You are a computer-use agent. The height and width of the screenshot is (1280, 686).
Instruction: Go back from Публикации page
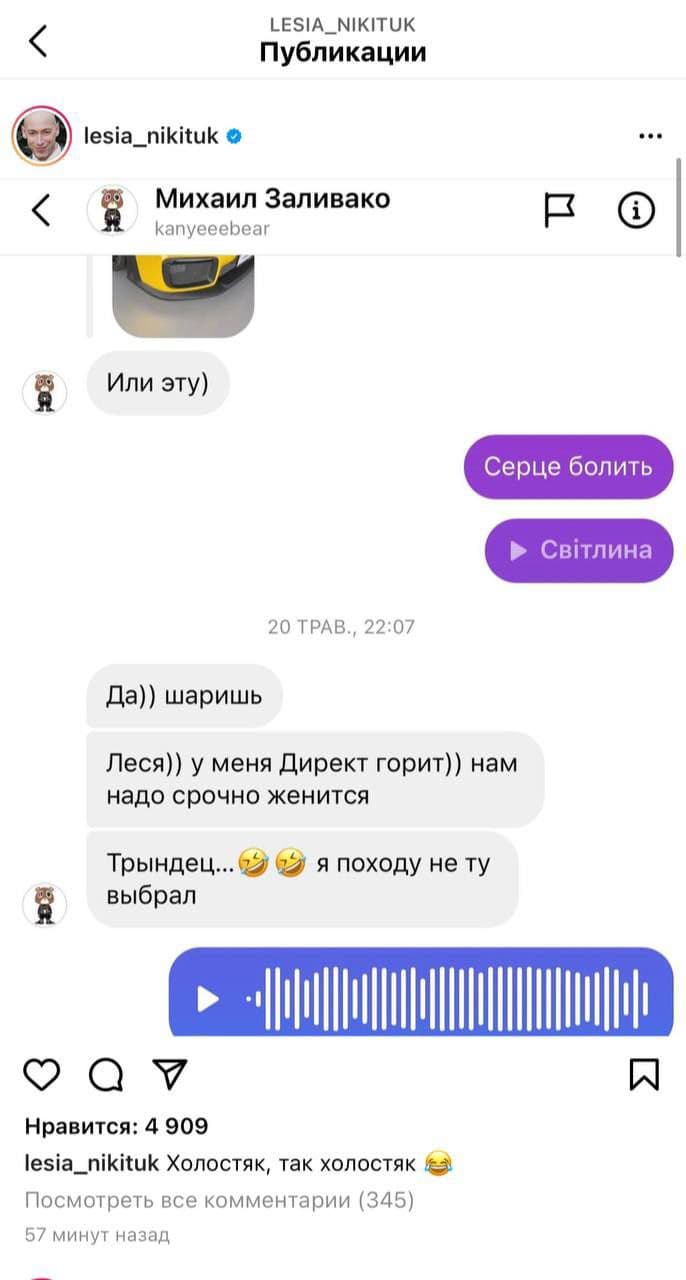tap(38, 41)
